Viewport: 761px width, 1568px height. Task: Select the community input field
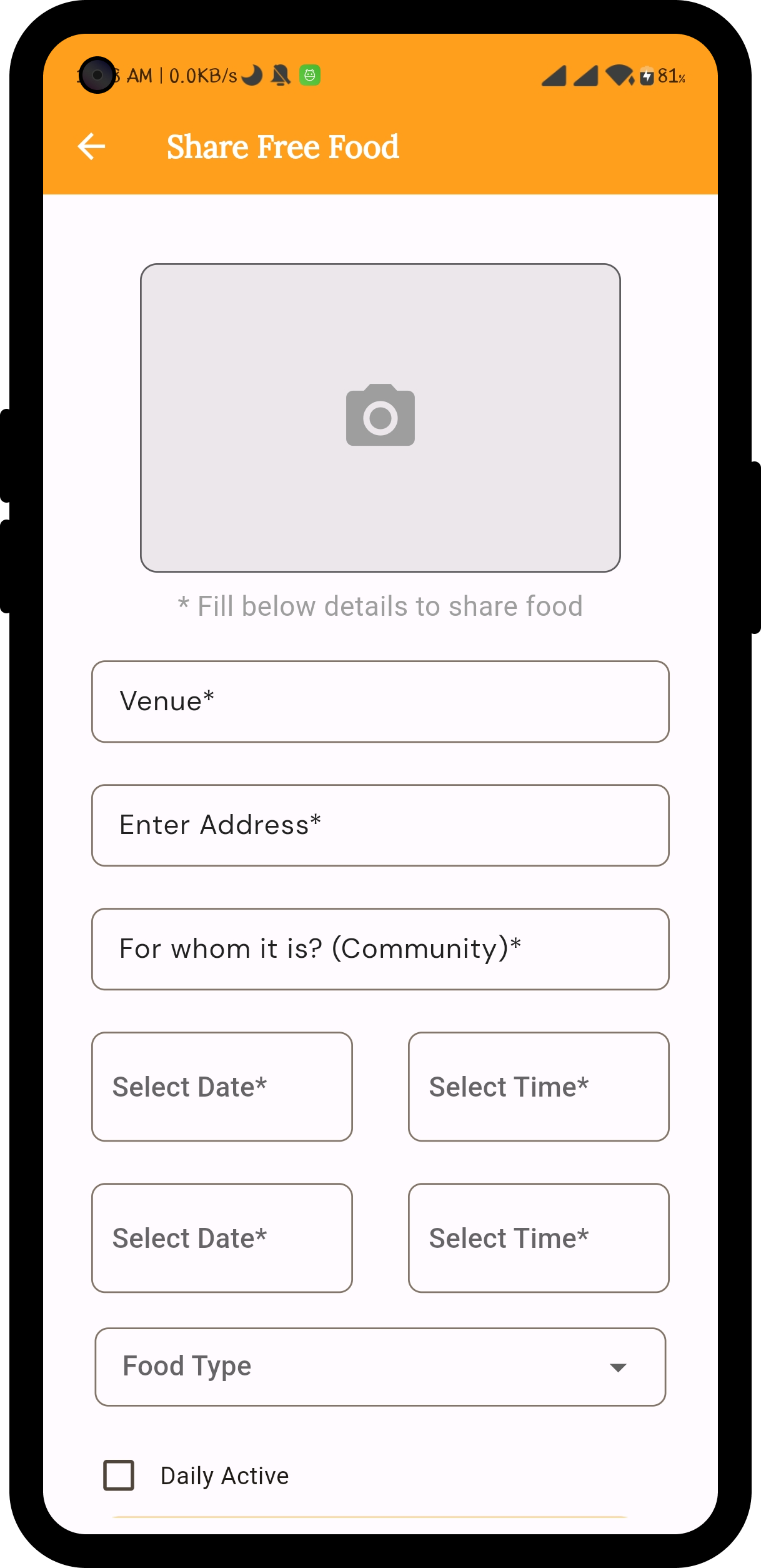tap(380, 949)
